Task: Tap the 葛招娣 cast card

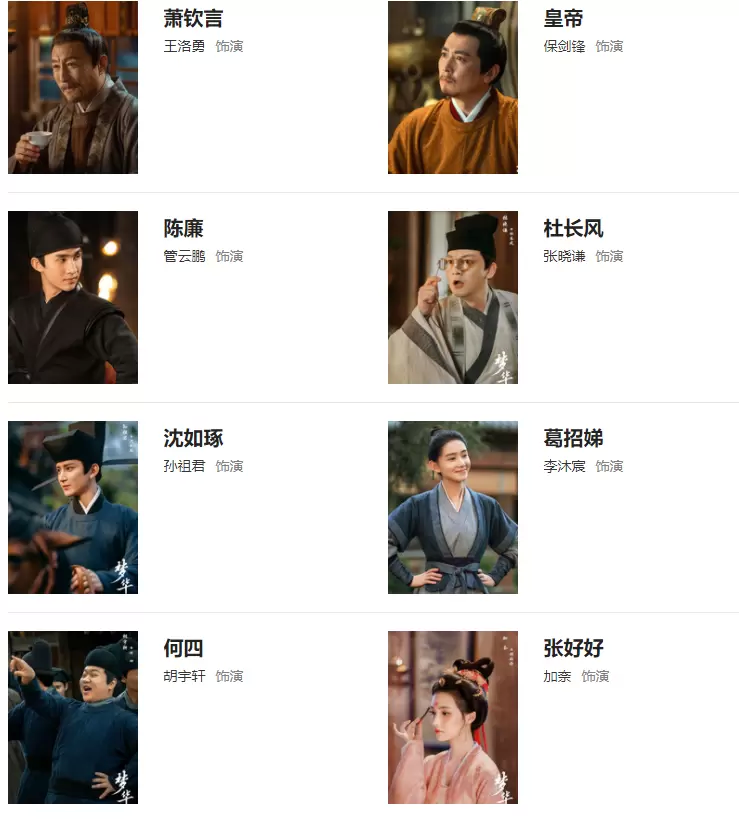Action: point(453,507)
